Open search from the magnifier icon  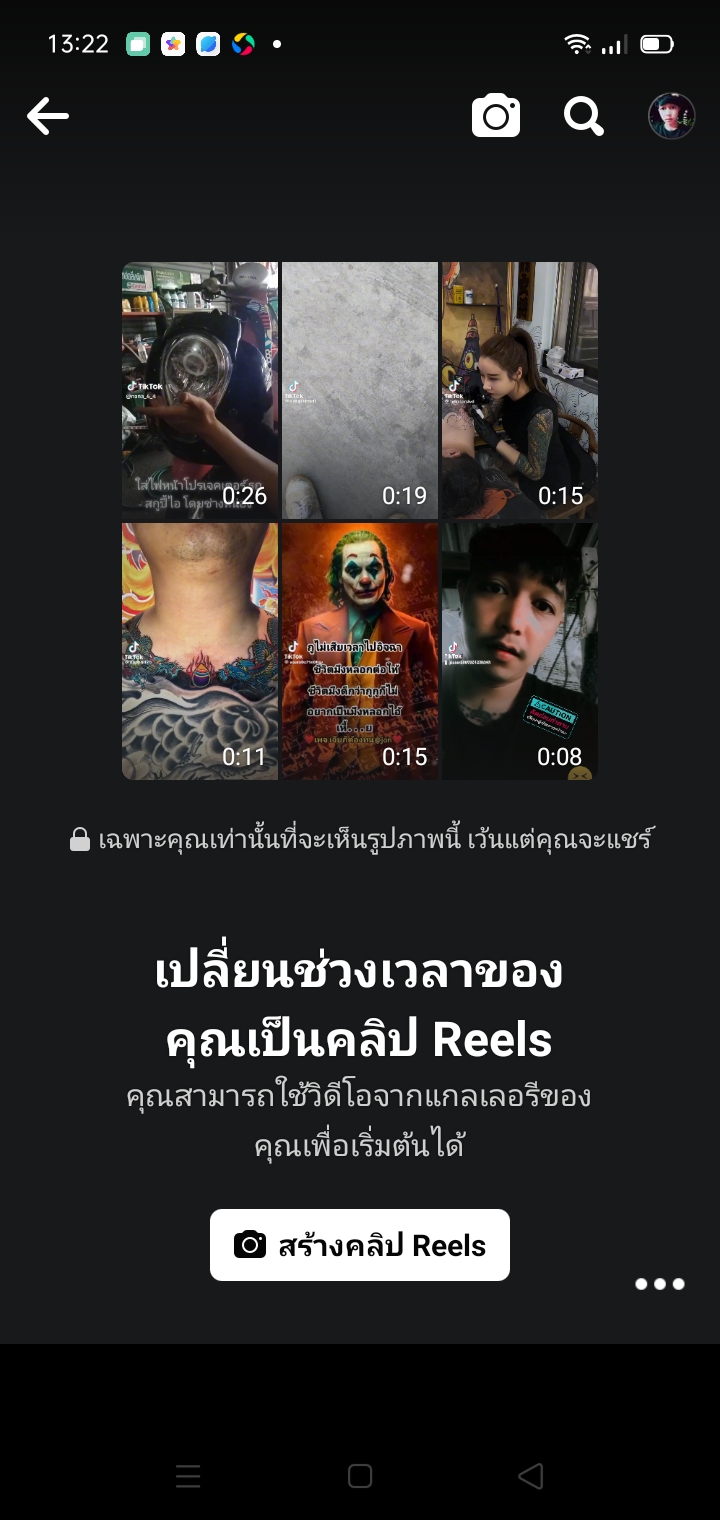point(583,116)
